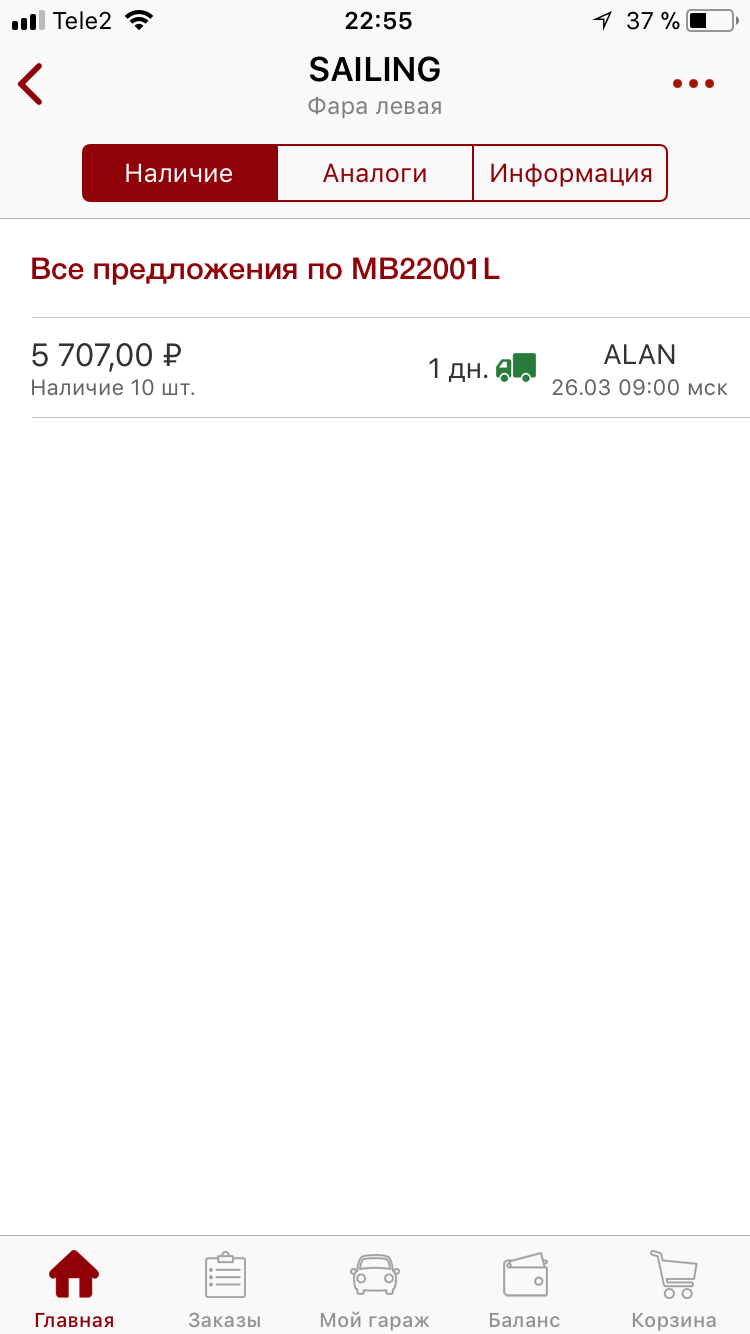Open the three-dot overflow menu
The image size is (750, 1334).
click(x=693, y=84)
